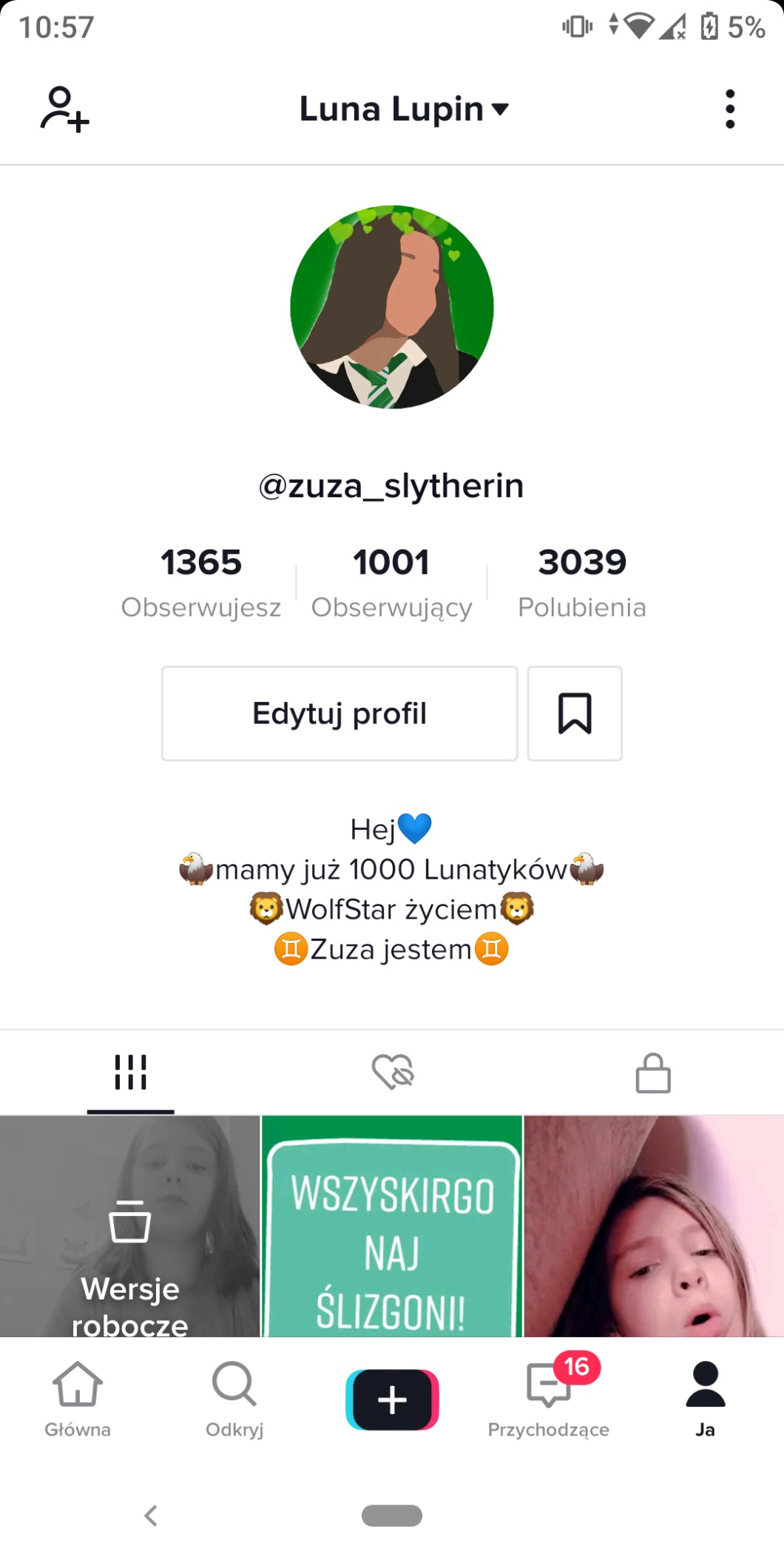Screen dimensions: 784x1568
Task: Tap Edytuj profil button
Action: (339, 714)
